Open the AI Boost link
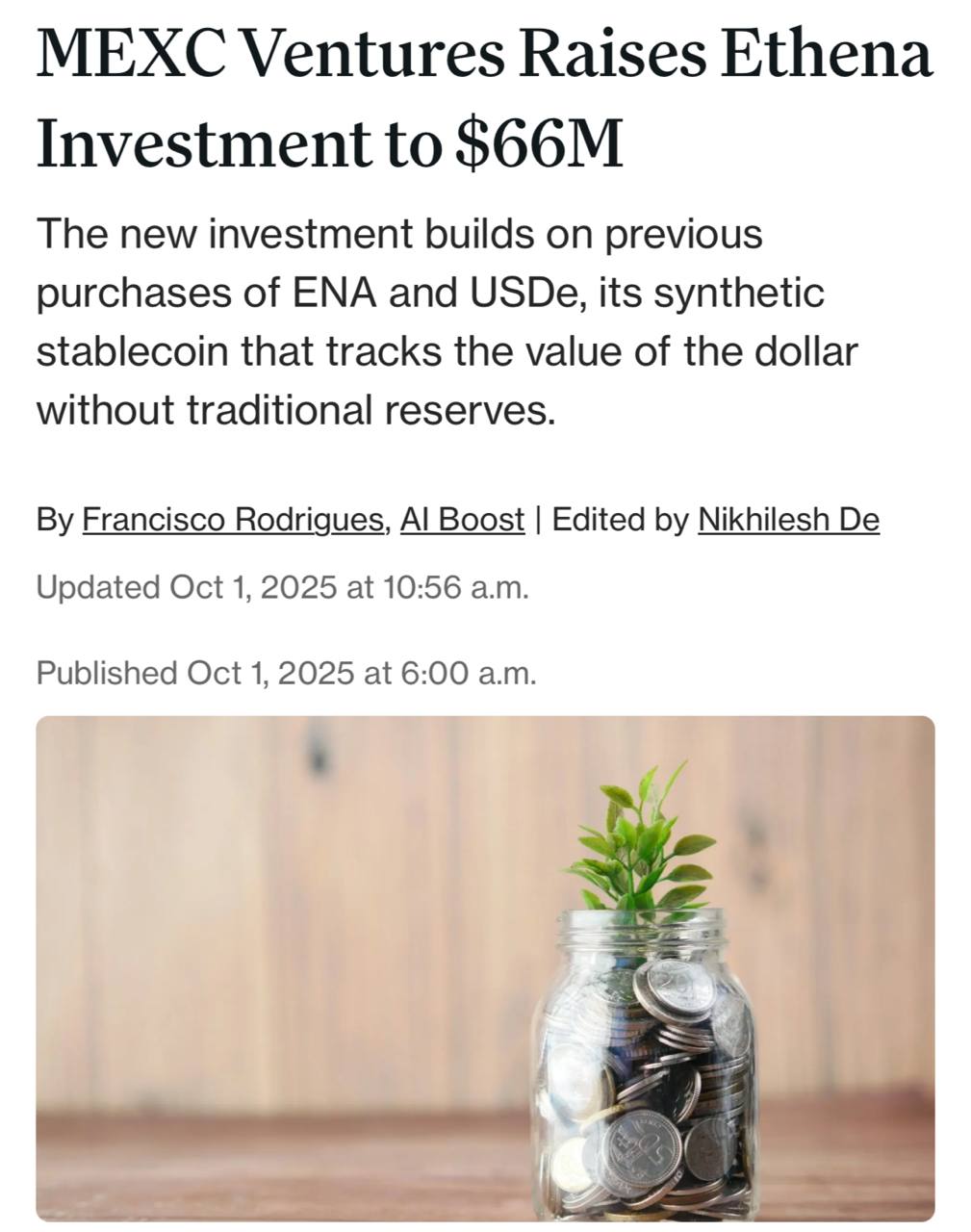 (462, 521)
